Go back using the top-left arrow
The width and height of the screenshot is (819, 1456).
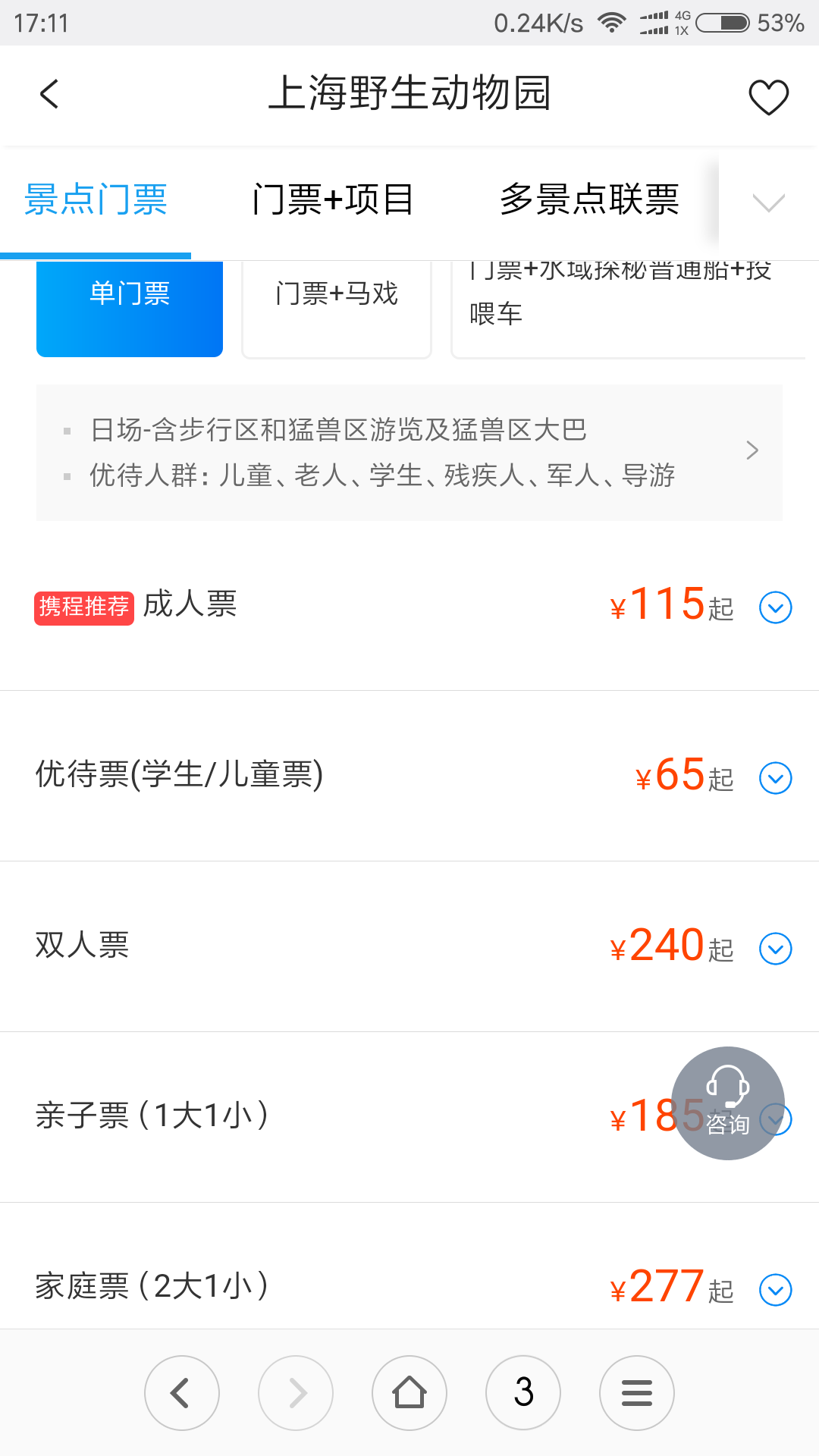[49, 95]
